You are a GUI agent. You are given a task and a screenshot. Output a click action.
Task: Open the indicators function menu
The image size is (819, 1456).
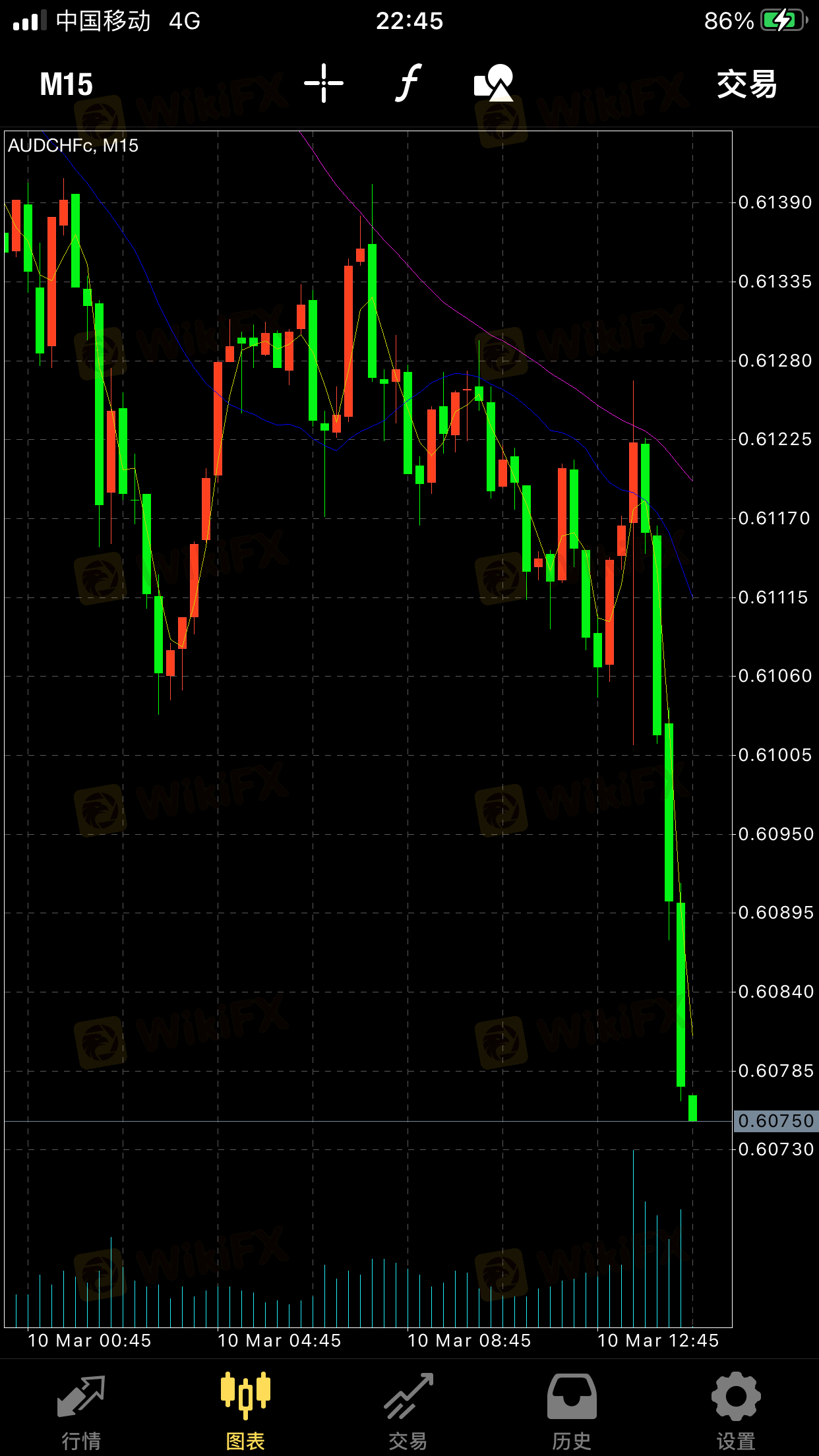[x=409, y=83]
